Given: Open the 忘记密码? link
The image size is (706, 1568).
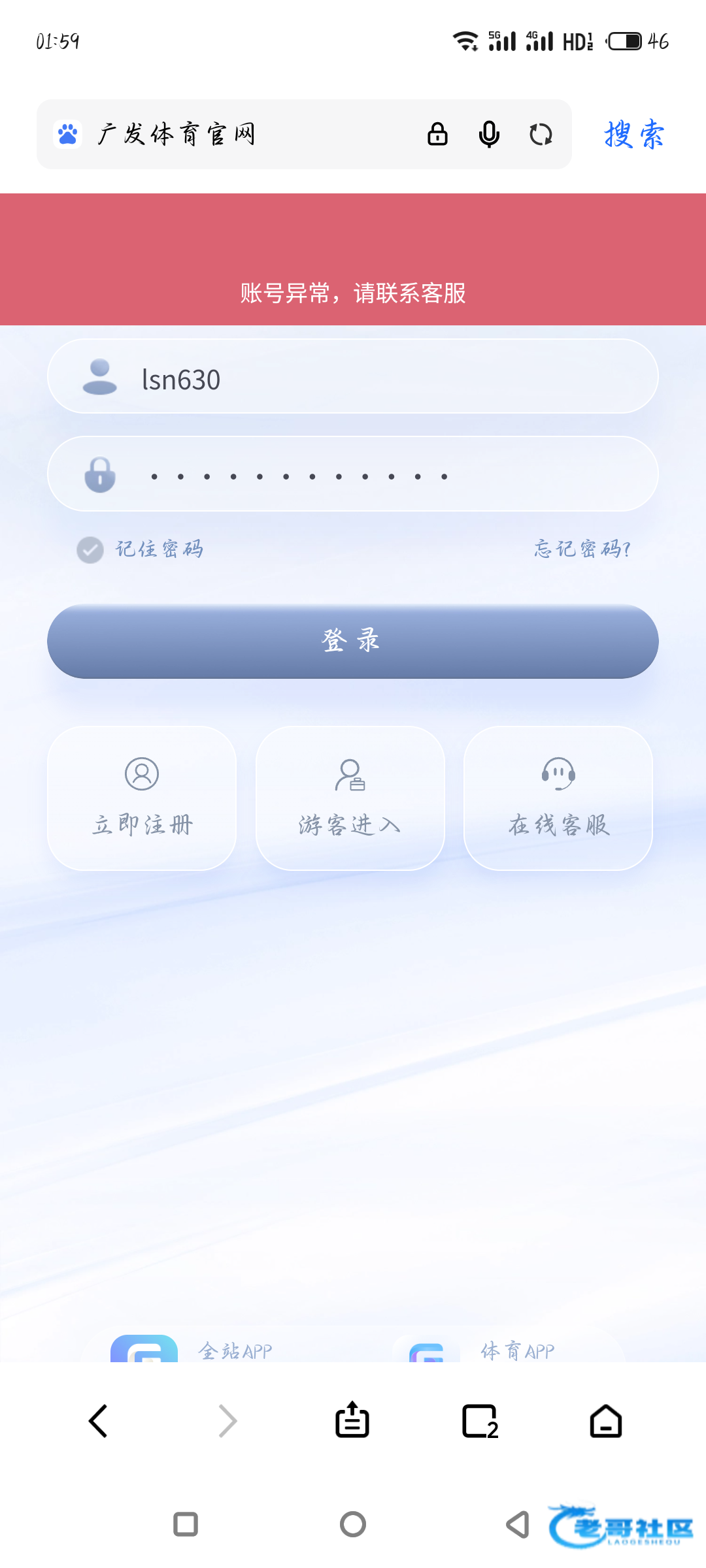Looking at the screenshot, I should coord(582,549).
